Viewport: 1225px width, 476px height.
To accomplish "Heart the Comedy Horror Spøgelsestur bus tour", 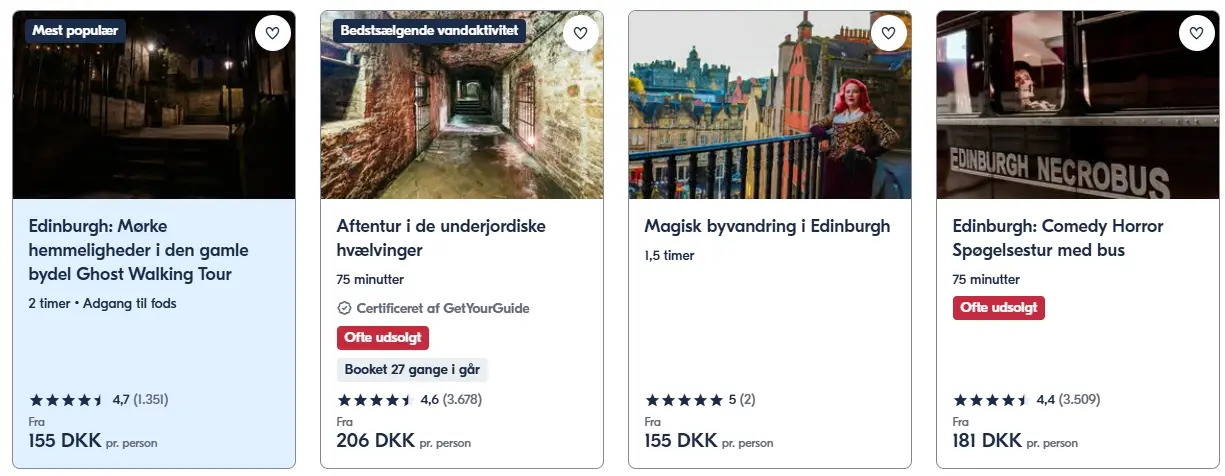I will (x=1196, y=34).
